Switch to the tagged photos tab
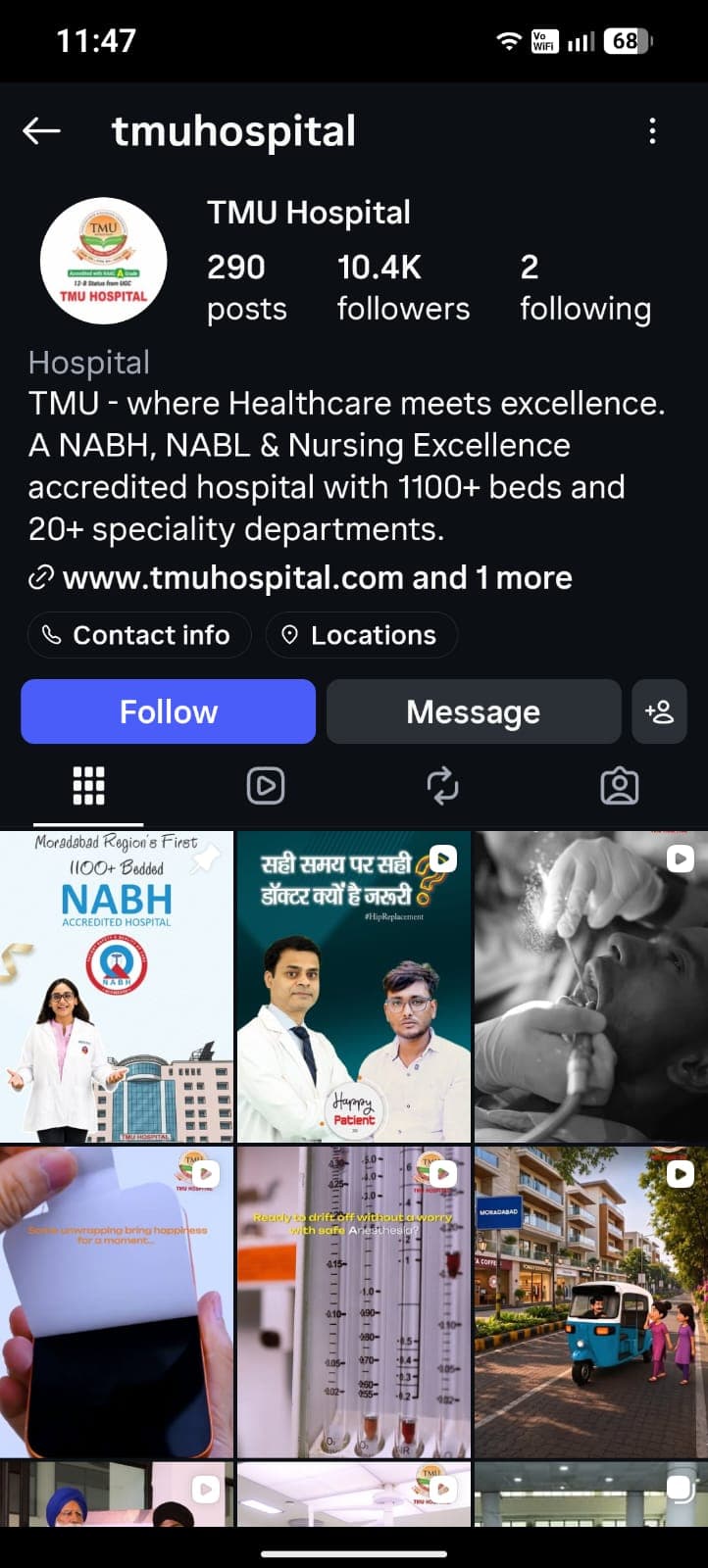This screenshot has height=1568, width=708. tap(619, 786)
